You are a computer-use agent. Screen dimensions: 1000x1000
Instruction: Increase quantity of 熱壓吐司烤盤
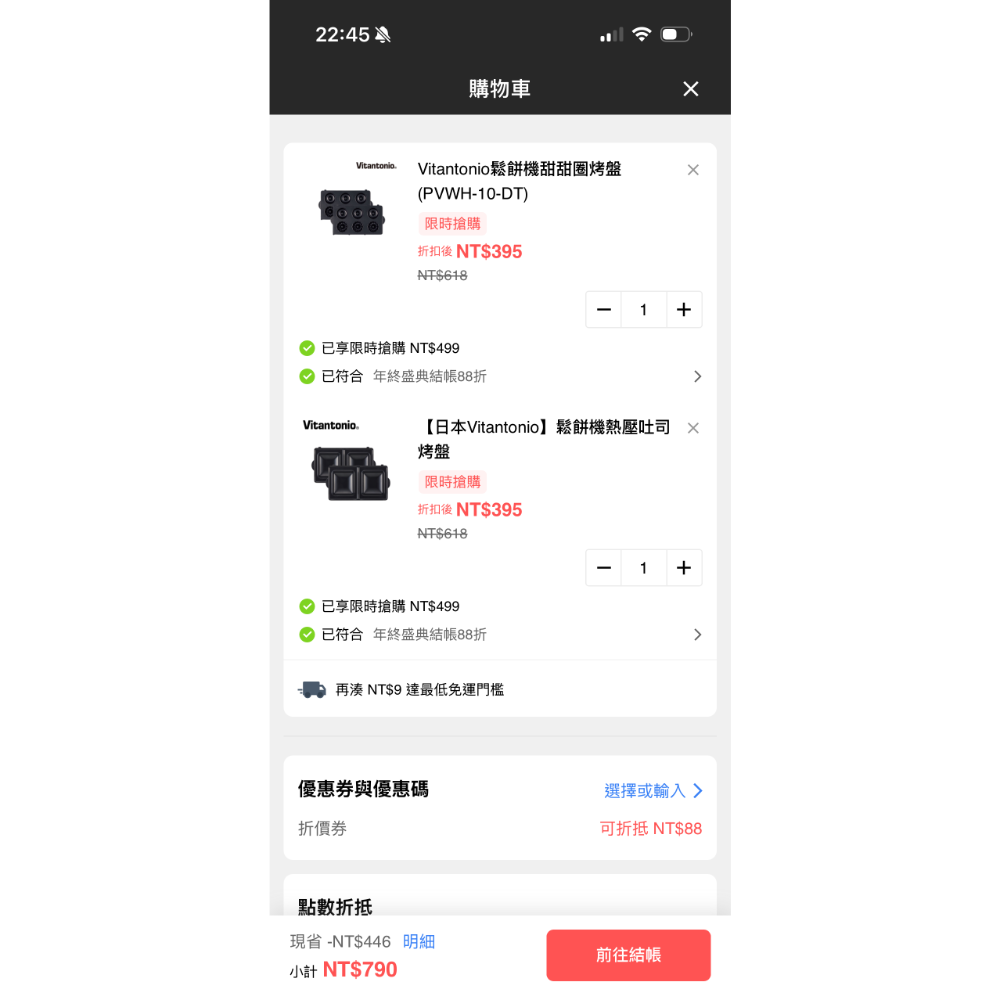[684, 568]
